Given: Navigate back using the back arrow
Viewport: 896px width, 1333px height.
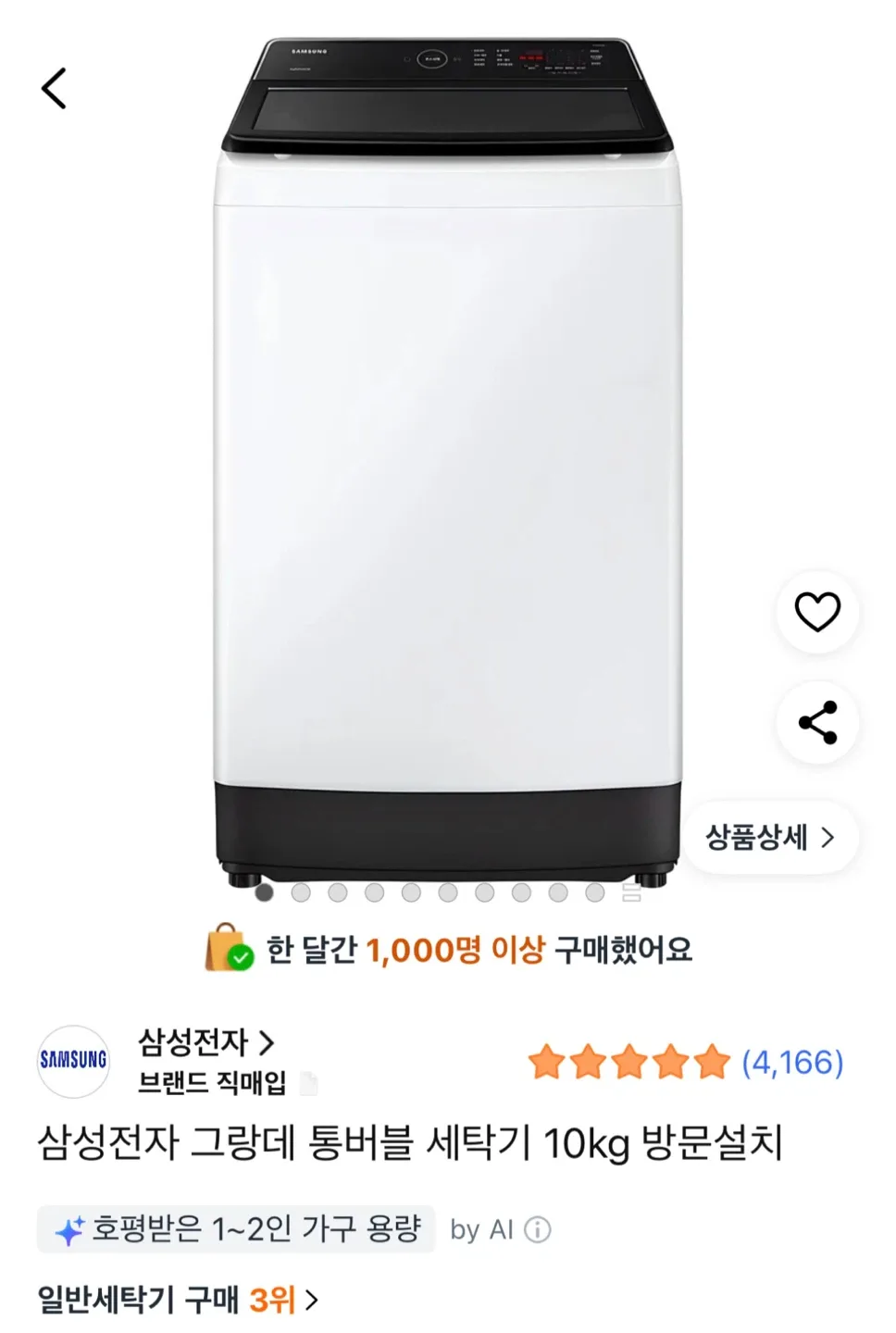Looking at the screenshot, I should [53, 88].
